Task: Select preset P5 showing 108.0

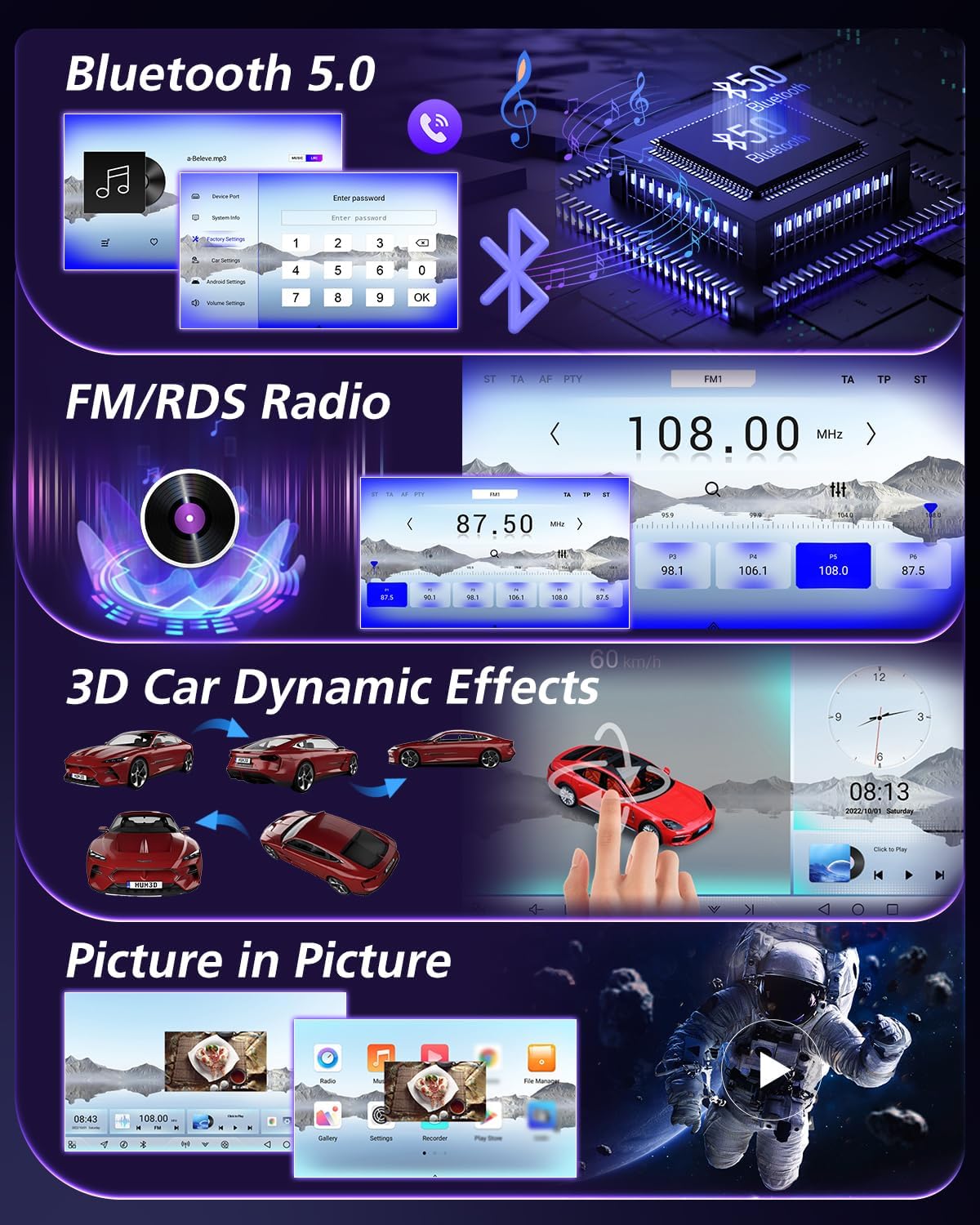Action: (x=833, y=566)
